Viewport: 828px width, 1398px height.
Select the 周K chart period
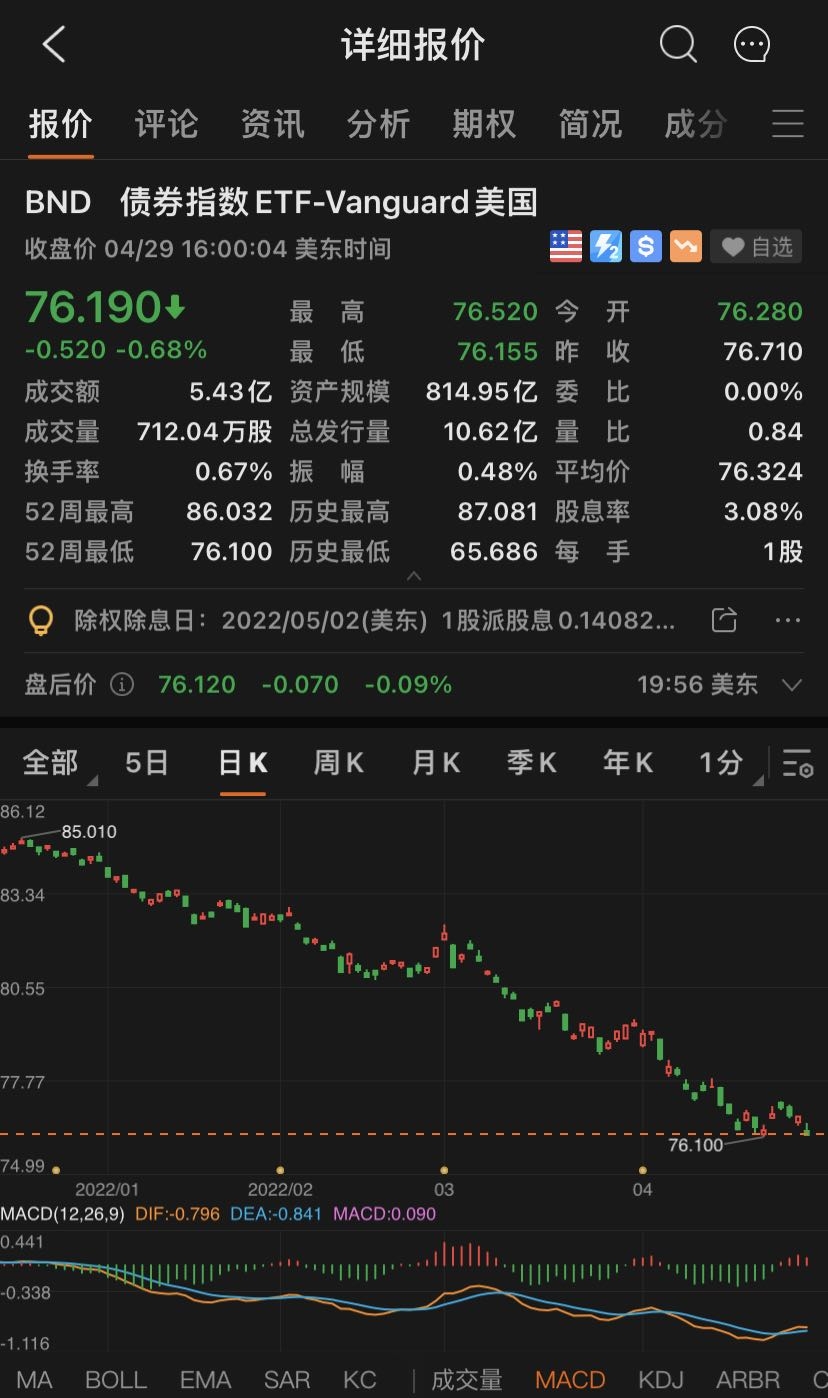[338, 763]
